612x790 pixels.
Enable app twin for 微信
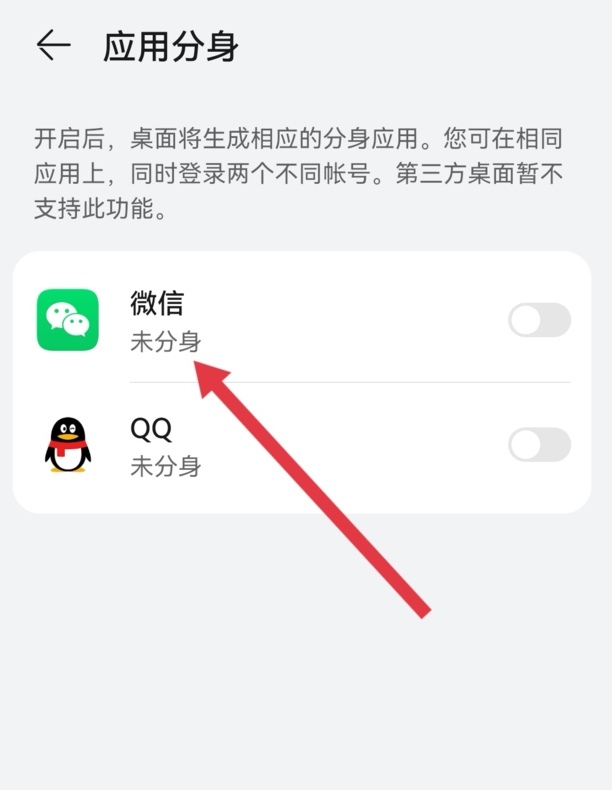tap(539, 321)
